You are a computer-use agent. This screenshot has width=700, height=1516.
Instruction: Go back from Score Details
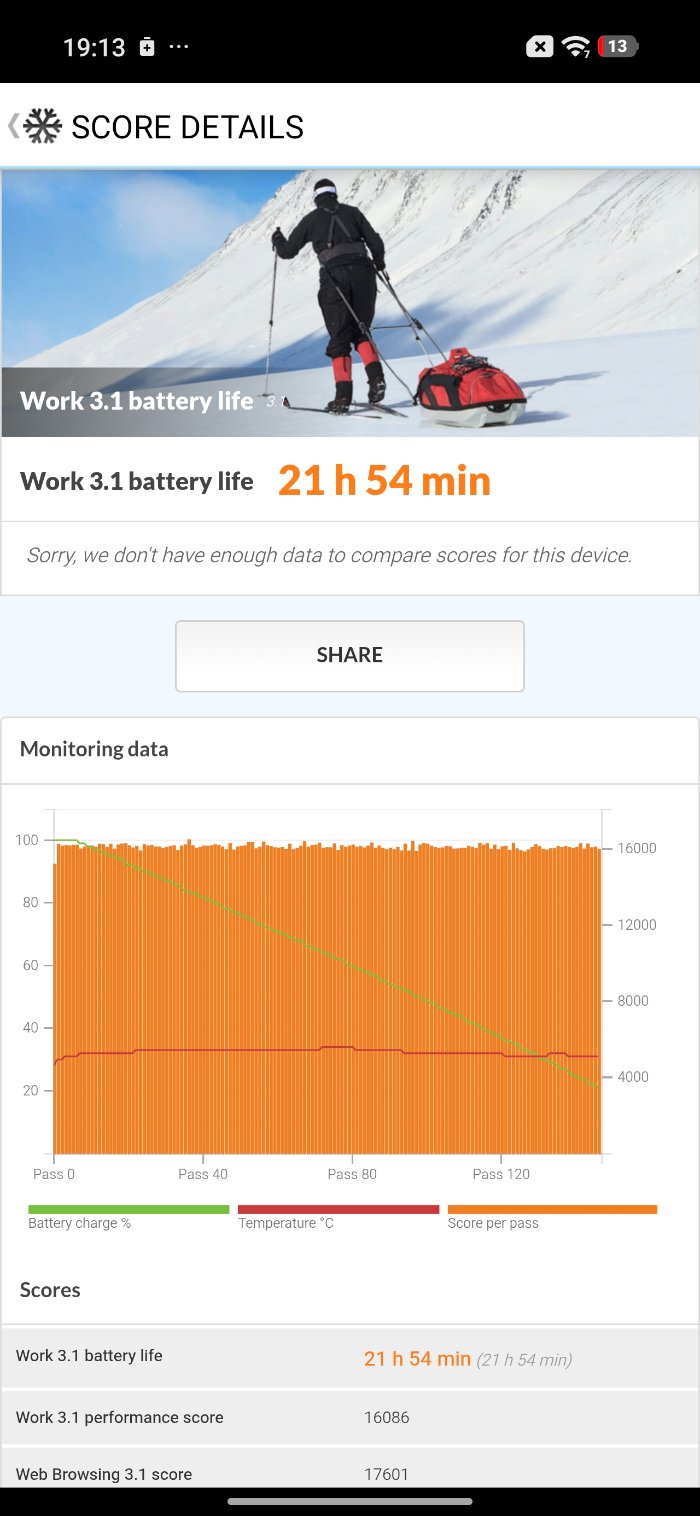click(14, 126)
